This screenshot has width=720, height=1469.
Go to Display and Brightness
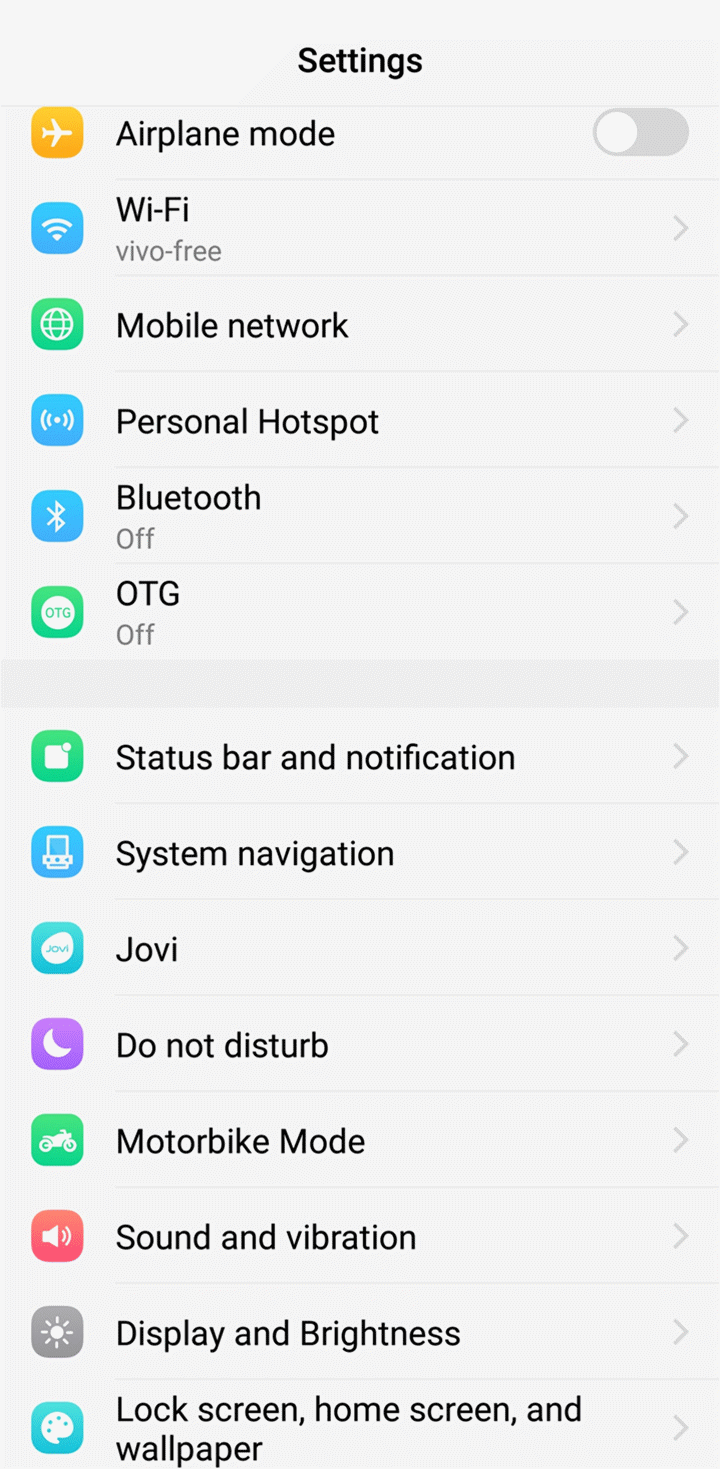(360, 1333)
